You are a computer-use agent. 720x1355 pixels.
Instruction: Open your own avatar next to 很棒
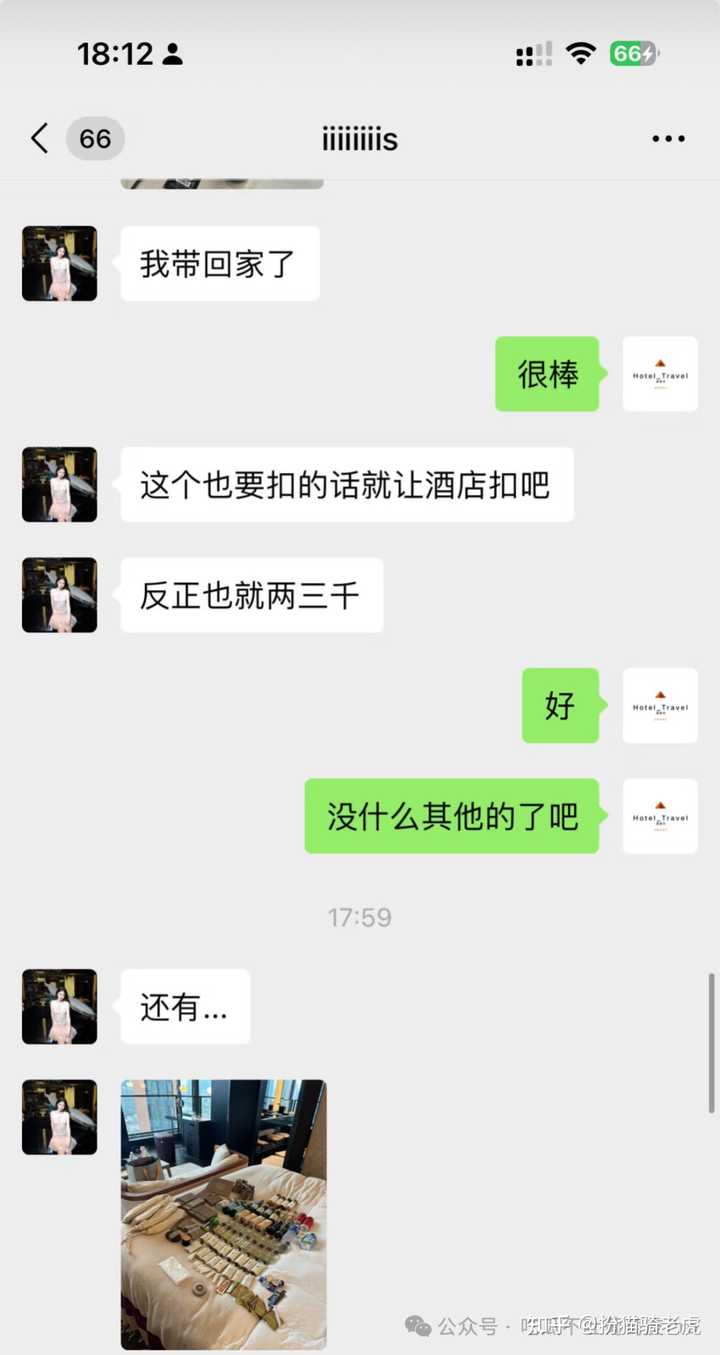(660, 374)
